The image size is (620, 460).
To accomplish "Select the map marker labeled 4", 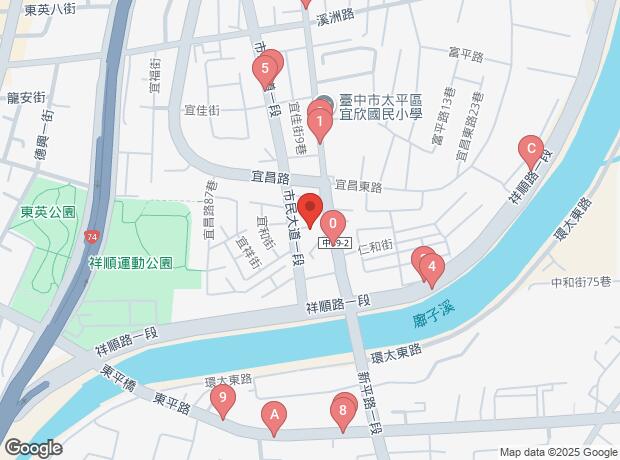I will point(431,267).
